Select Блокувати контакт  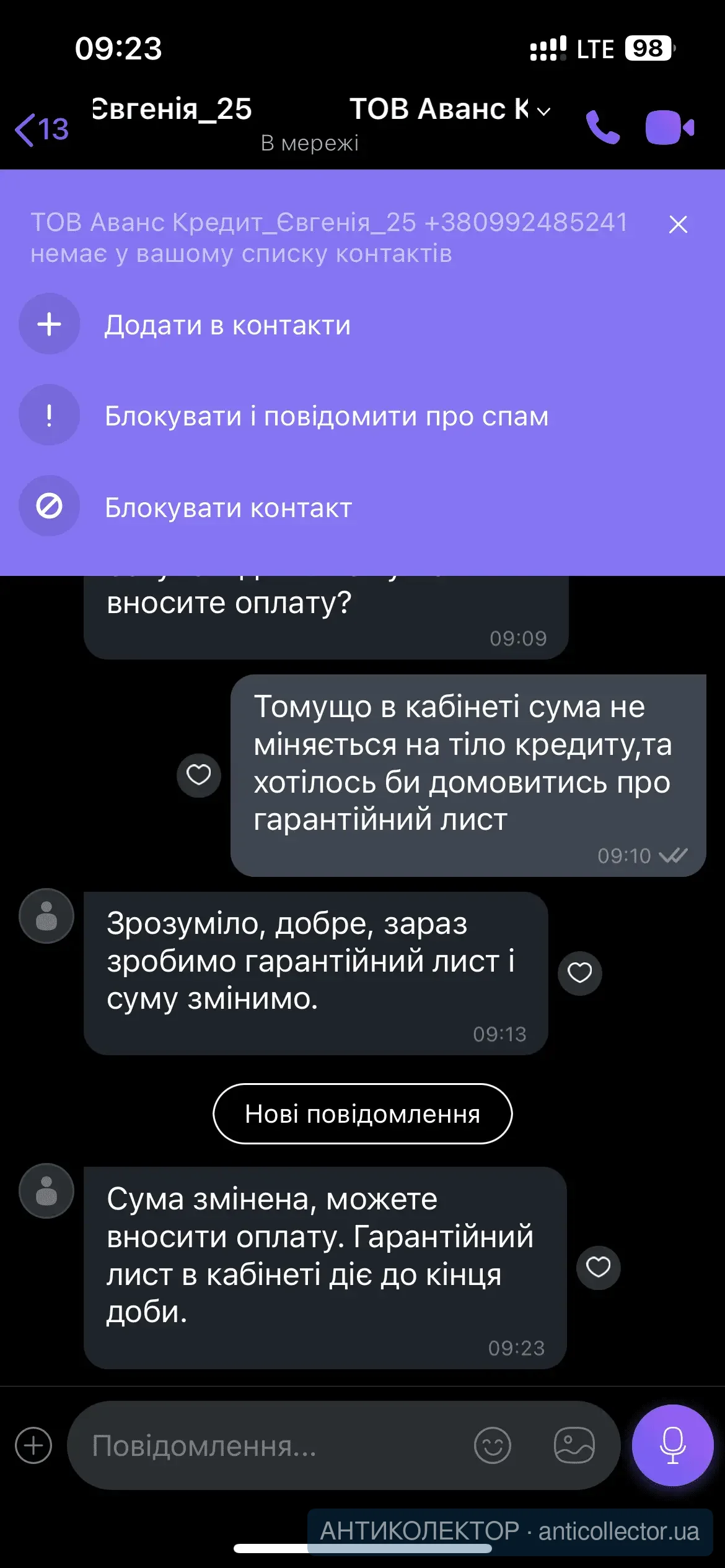pyautogui.click(x=228, y=507)
